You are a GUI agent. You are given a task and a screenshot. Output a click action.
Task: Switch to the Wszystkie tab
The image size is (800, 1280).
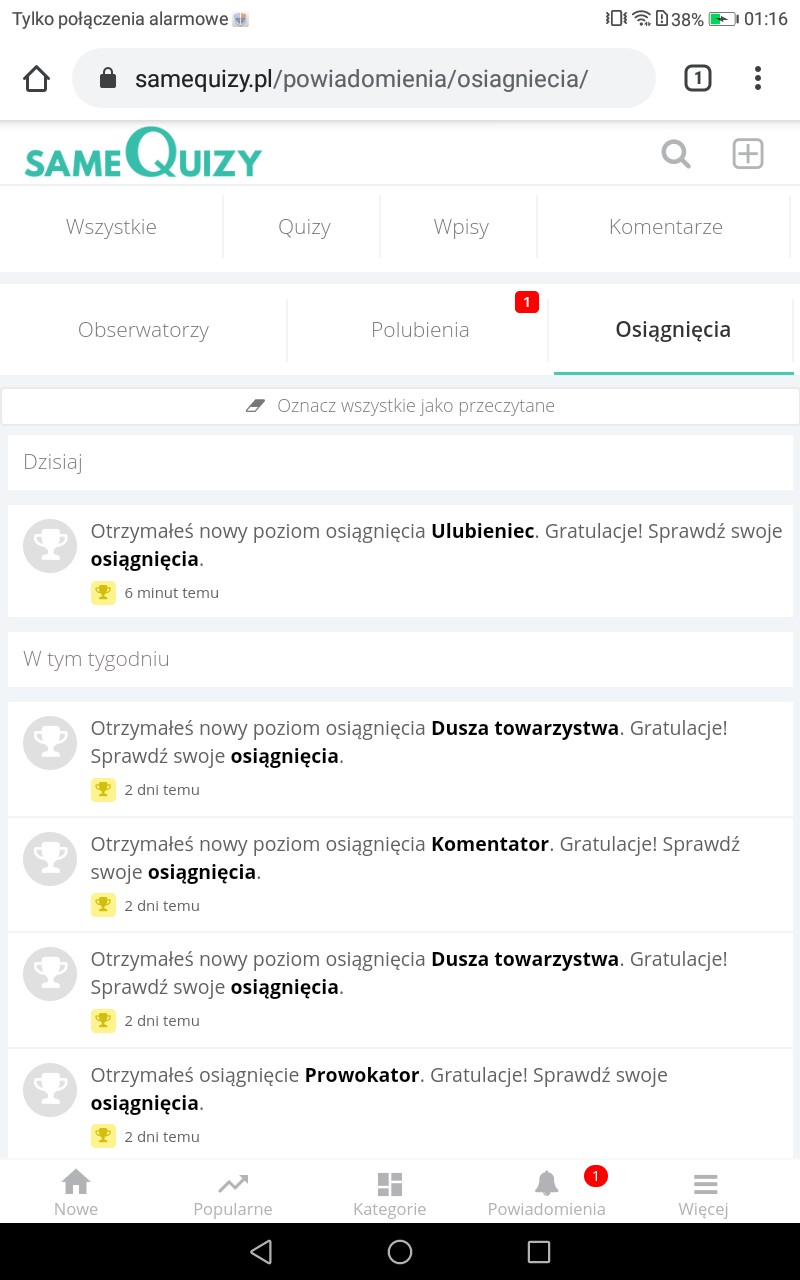coord(111,227)
